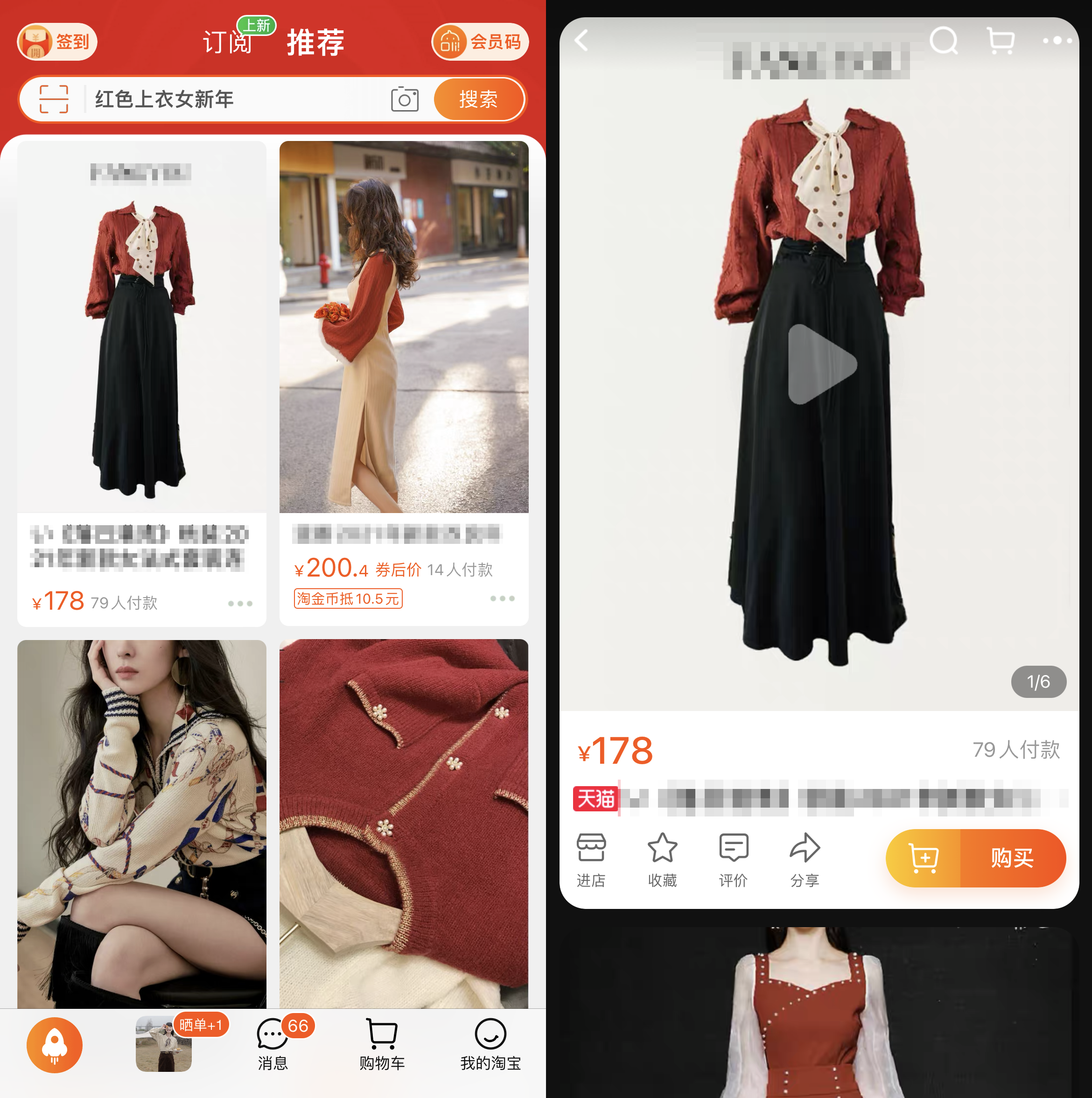Open camera image search
The image size is (1092, 1098).
tap(405, 99)
